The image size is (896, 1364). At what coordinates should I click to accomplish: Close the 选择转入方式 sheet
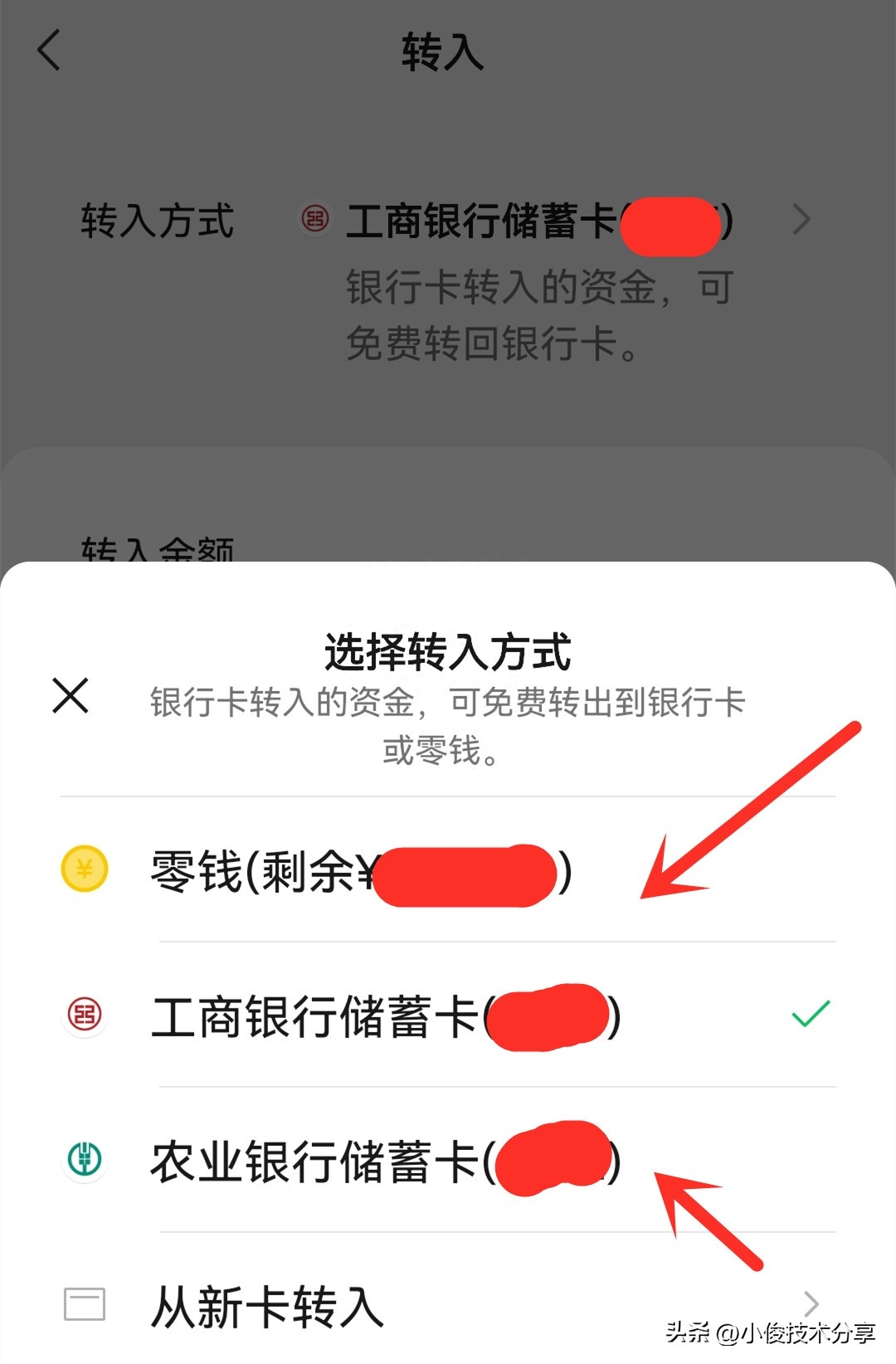point(71,695)
